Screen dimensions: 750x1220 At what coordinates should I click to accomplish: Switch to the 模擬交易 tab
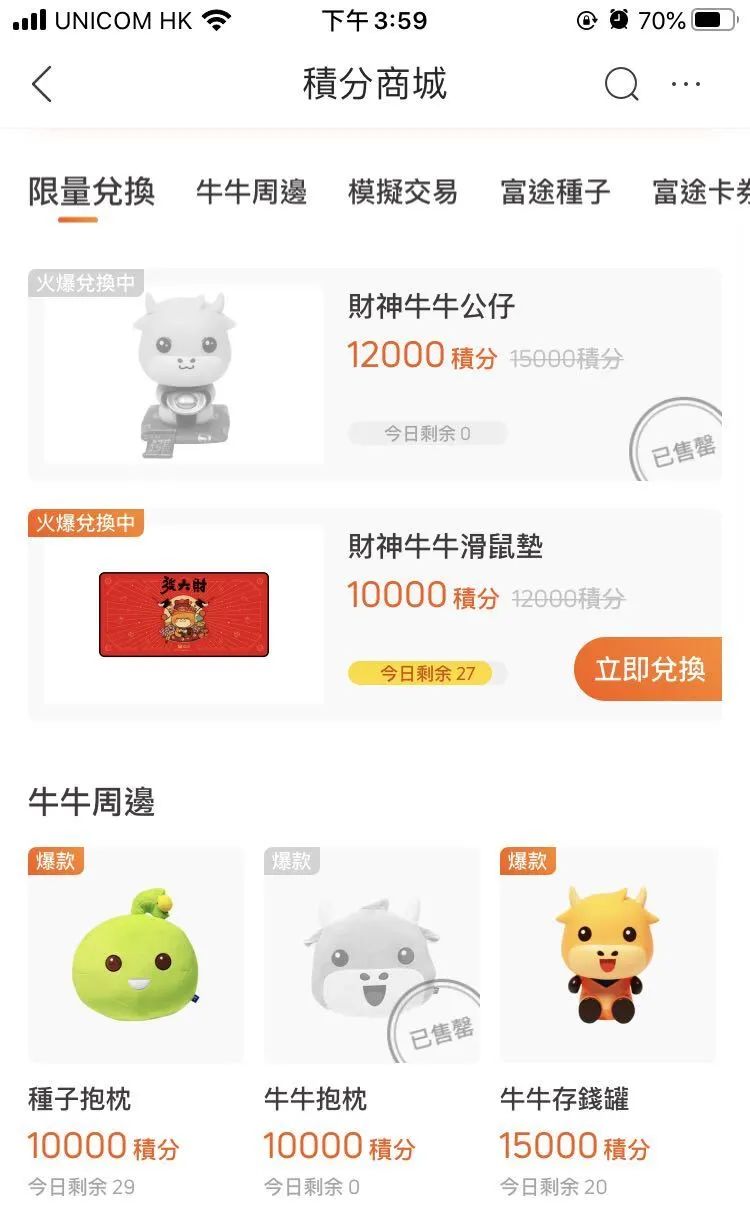[403, 191]
